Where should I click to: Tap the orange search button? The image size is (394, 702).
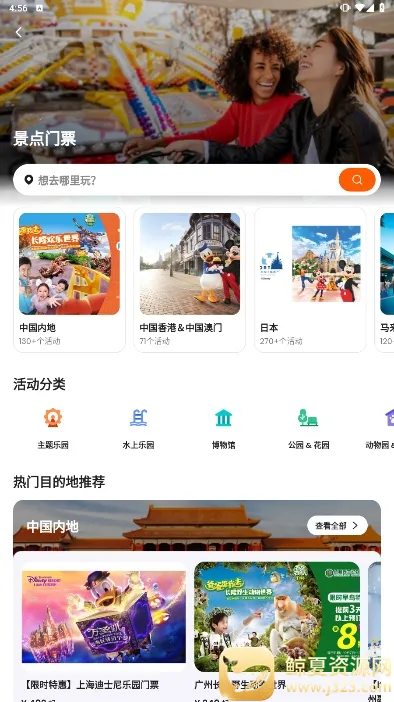pyautogui.click(x=357, y=180)
